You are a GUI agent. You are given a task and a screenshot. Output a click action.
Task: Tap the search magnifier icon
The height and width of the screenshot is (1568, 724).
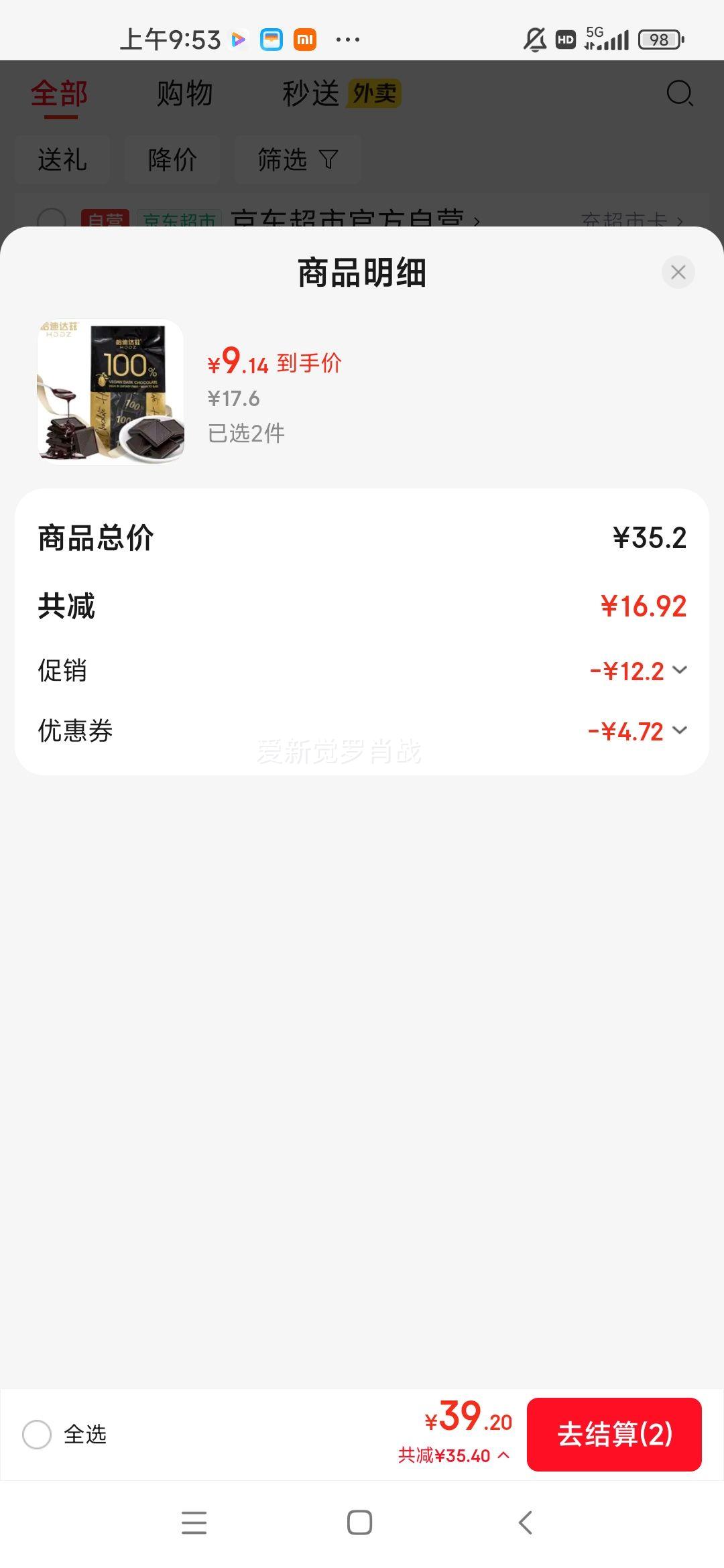(680, 94)
